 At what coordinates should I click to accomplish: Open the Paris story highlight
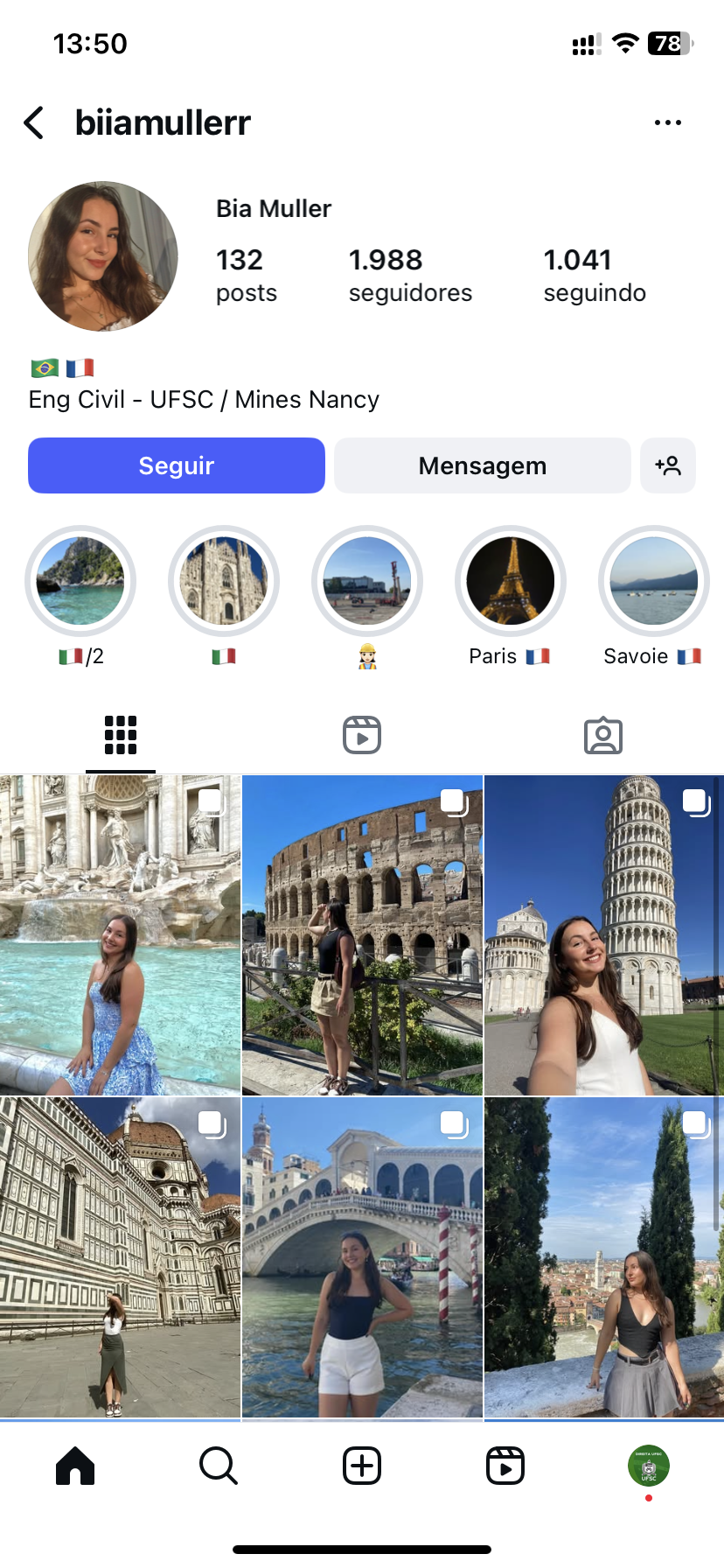click(x=511, y=581)
